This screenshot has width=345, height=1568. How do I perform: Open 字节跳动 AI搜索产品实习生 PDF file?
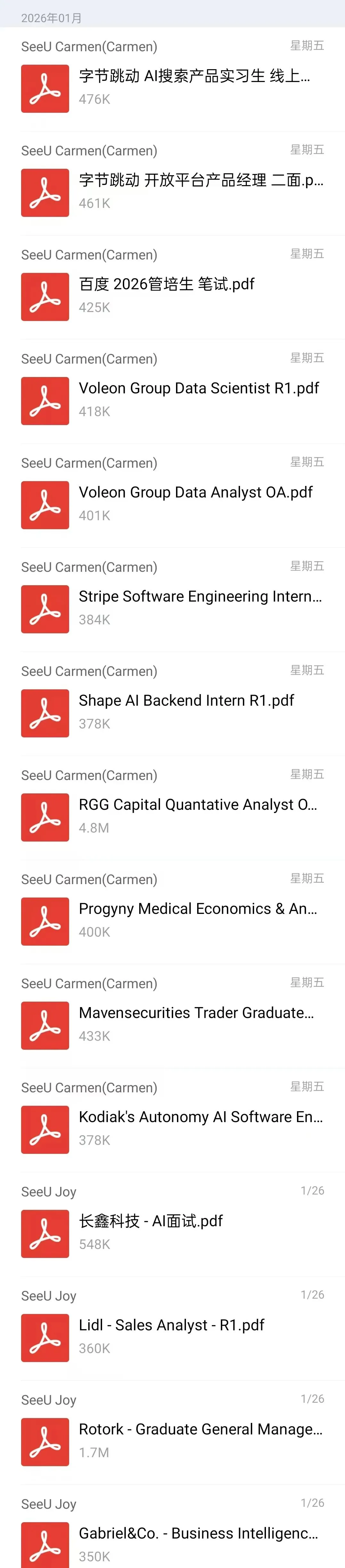pyautogui.click(x=194, y=77)
